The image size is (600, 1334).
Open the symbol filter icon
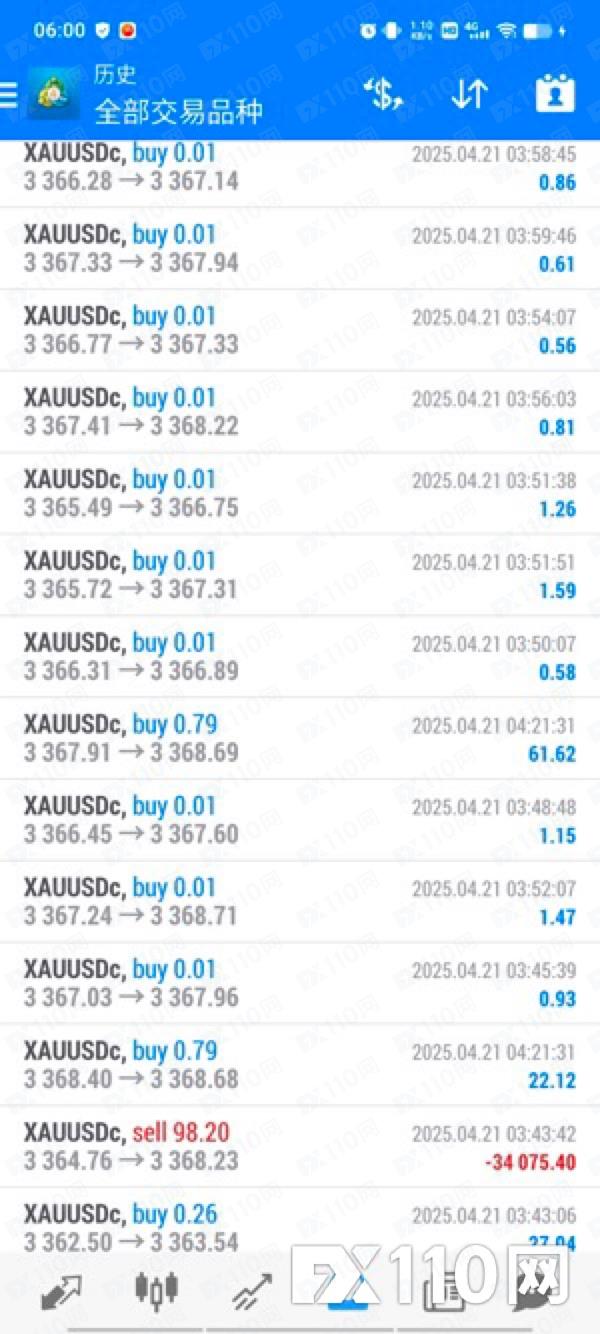(x=383, y=95)
